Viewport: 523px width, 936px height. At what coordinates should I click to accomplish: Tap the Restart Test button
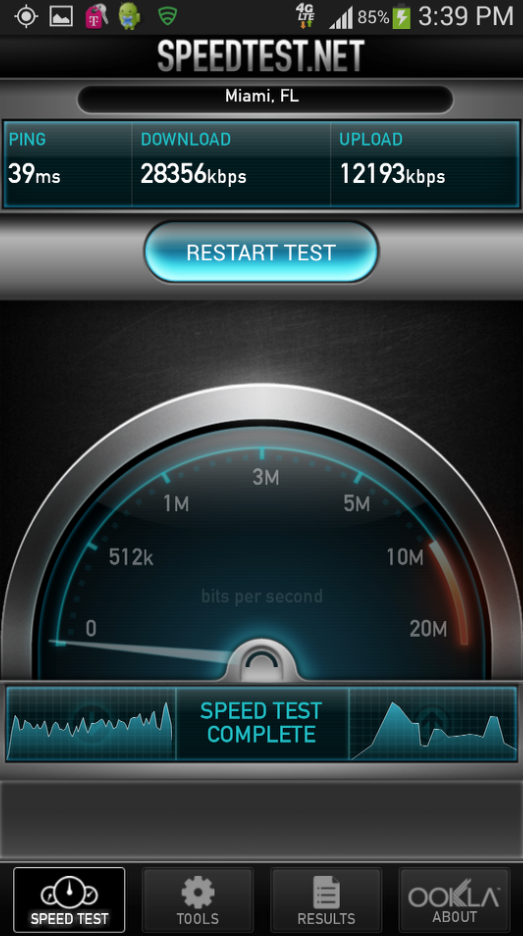tap(261, 252)
